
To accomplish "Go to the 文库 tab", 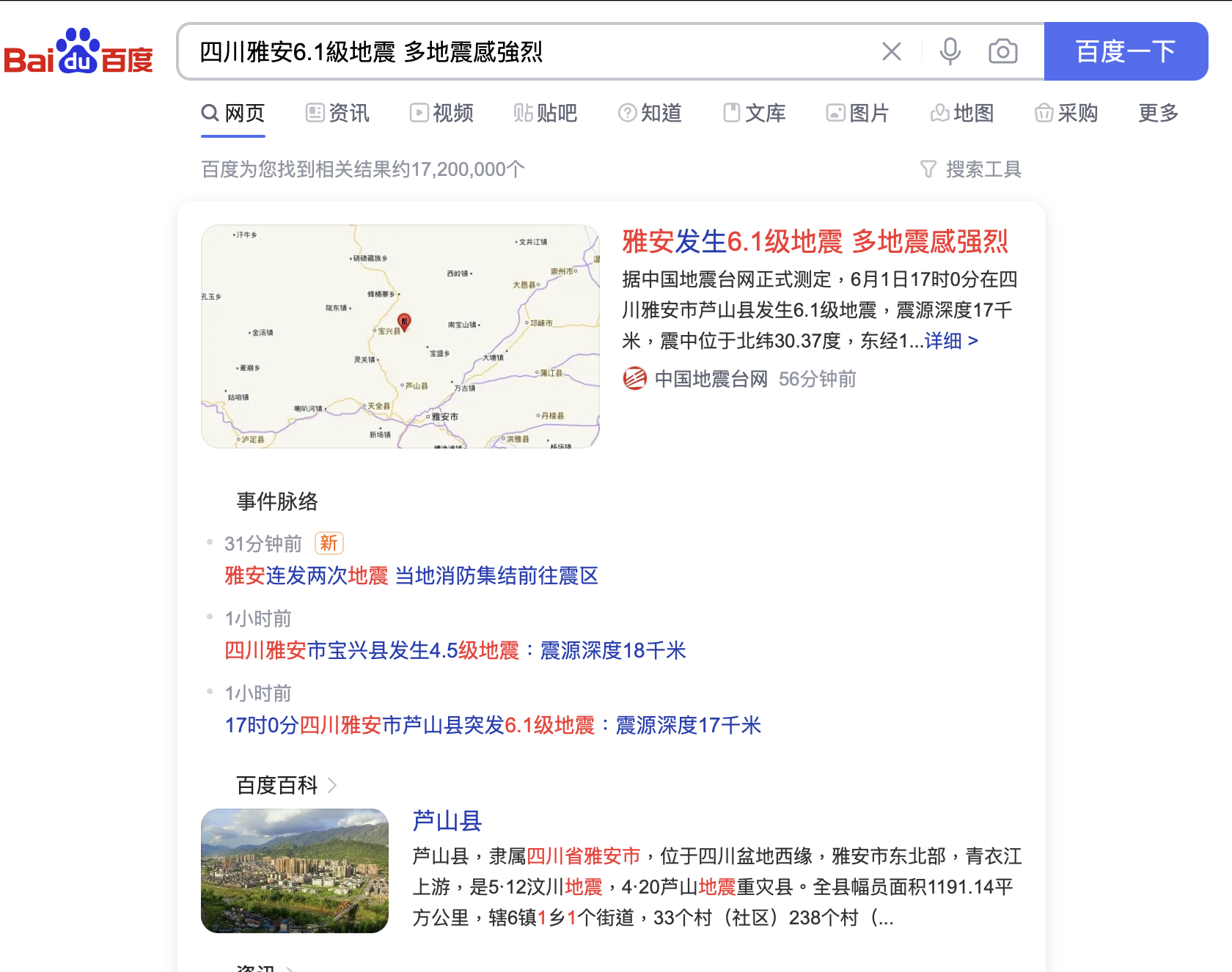I will point(755,113).
